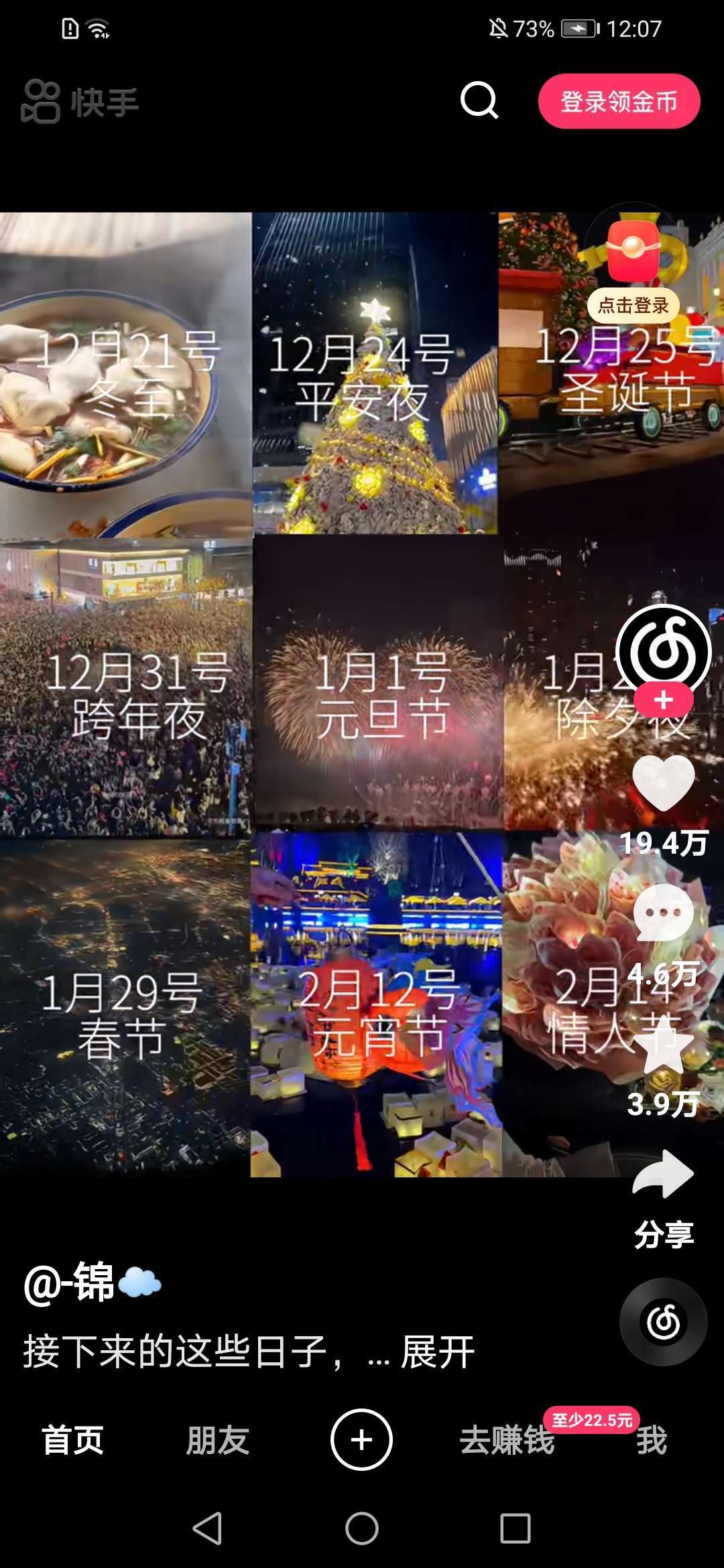The height and width of the screenshot is (1568, 724).
Task: Go back with the system back button
Action: pyautogui.click(x=207, y=1528)
